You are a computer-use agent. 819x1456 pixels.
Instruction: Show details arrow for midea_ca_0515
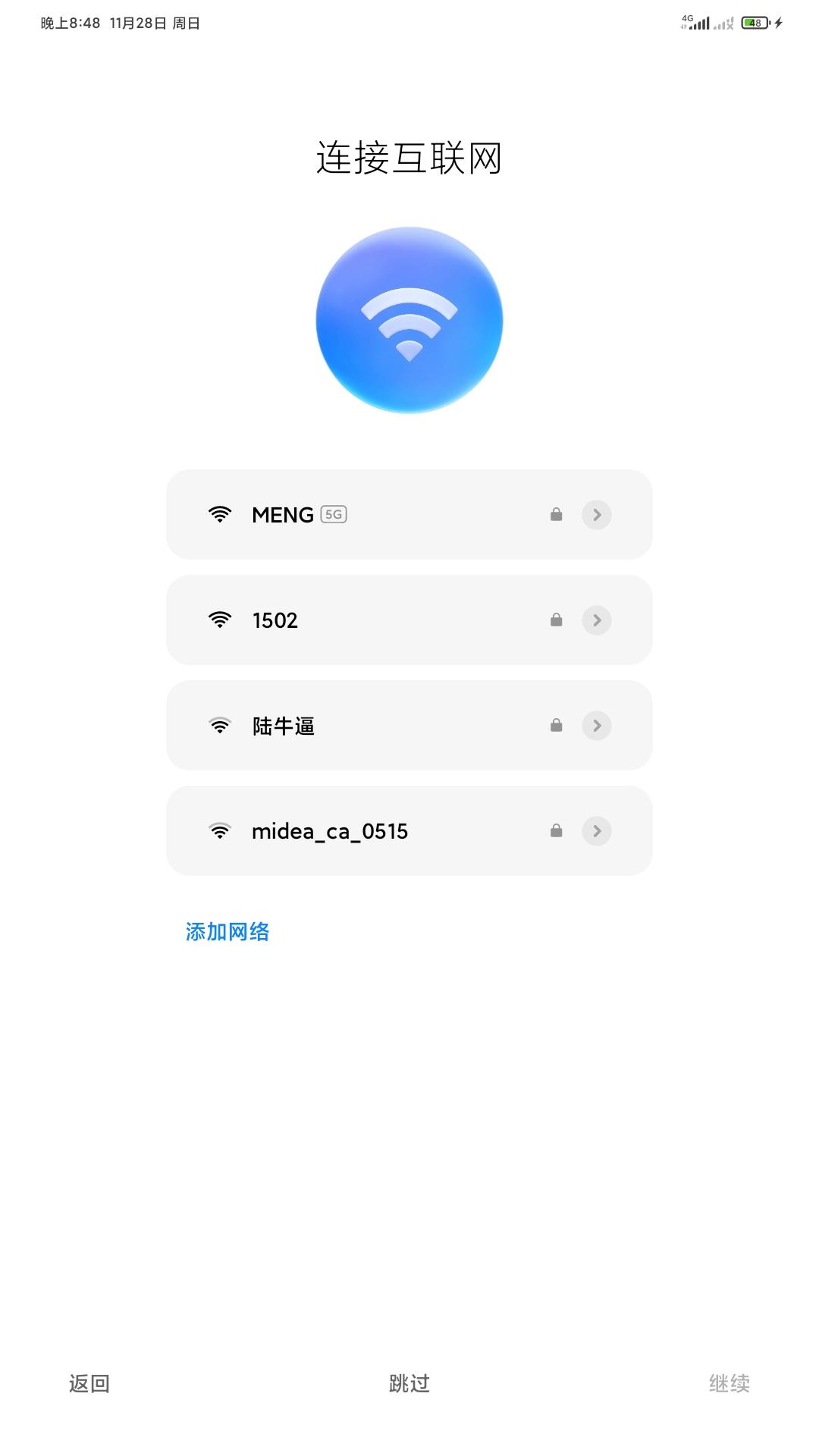click(x=597, y=831)
